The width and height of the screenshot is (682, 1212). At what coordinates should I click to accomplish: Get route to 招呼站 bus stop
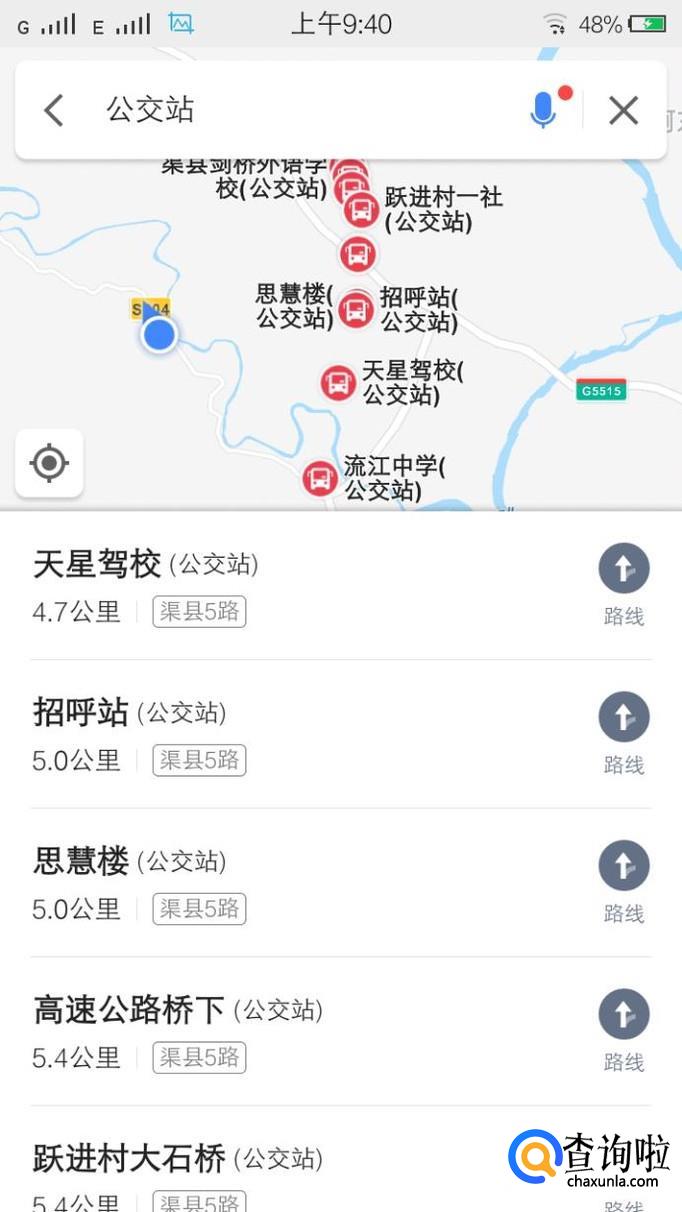pyautogui.click(x=624, y=733)
